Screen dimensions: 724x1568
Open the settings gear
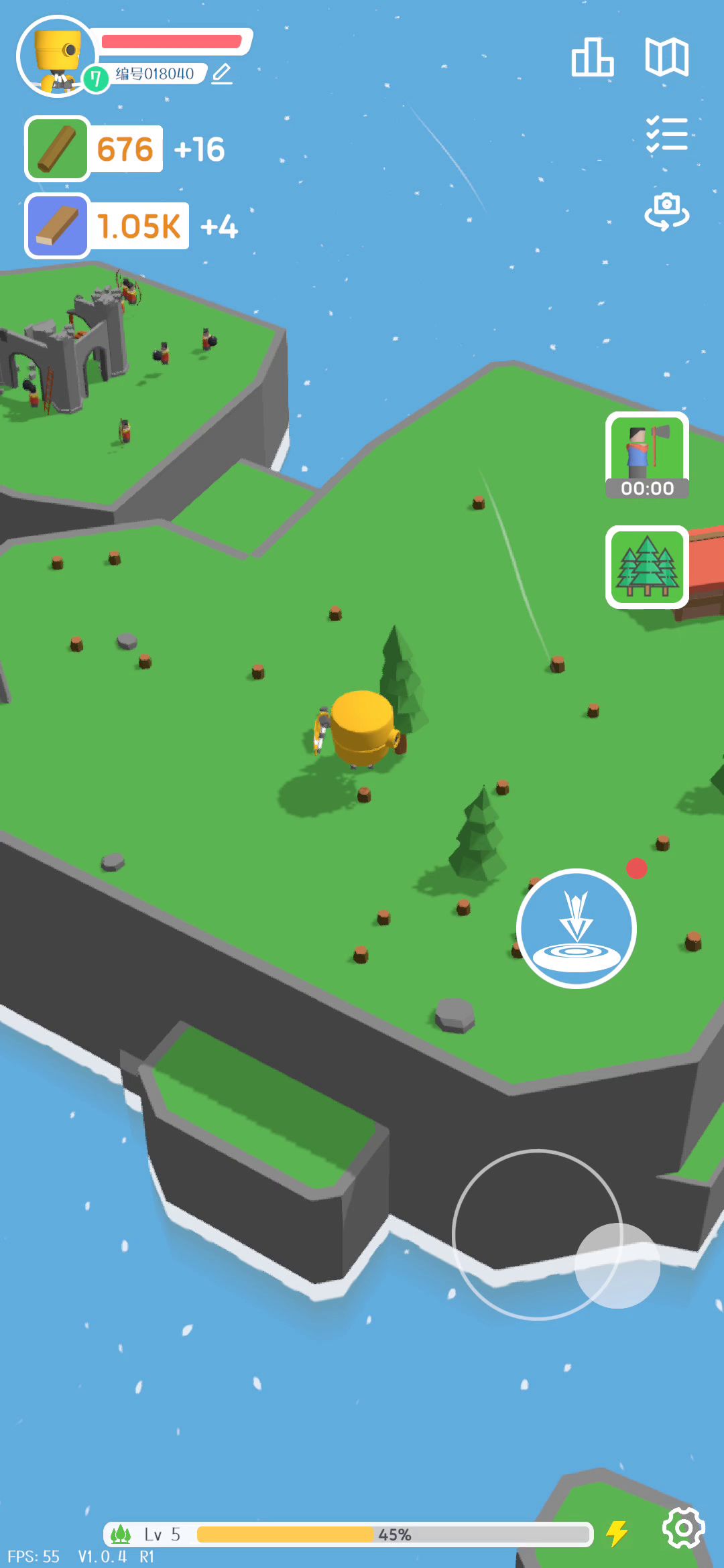[x=683, y=1528]
